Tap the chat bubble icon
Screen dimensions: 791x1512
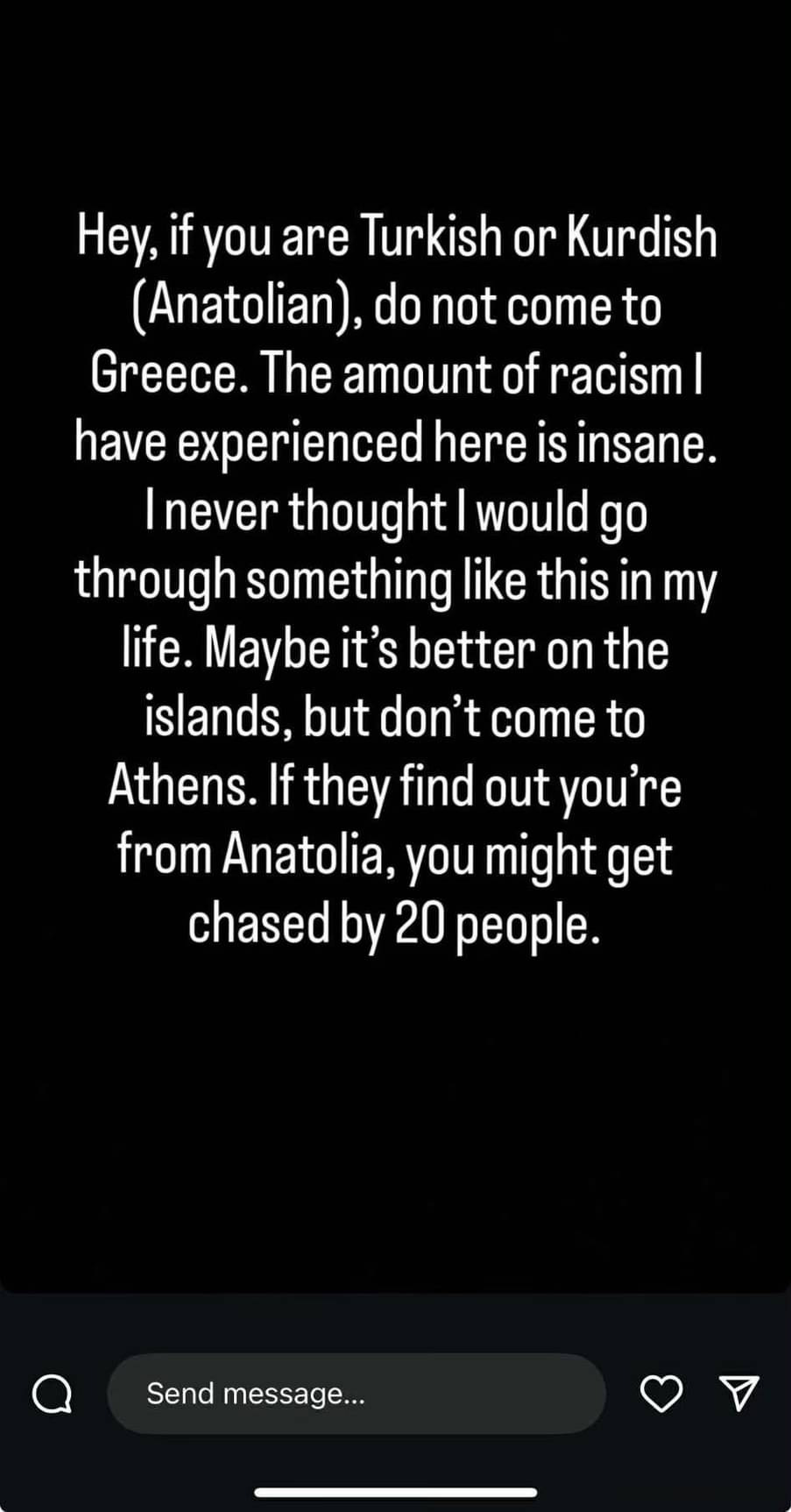click(53, 1394)
